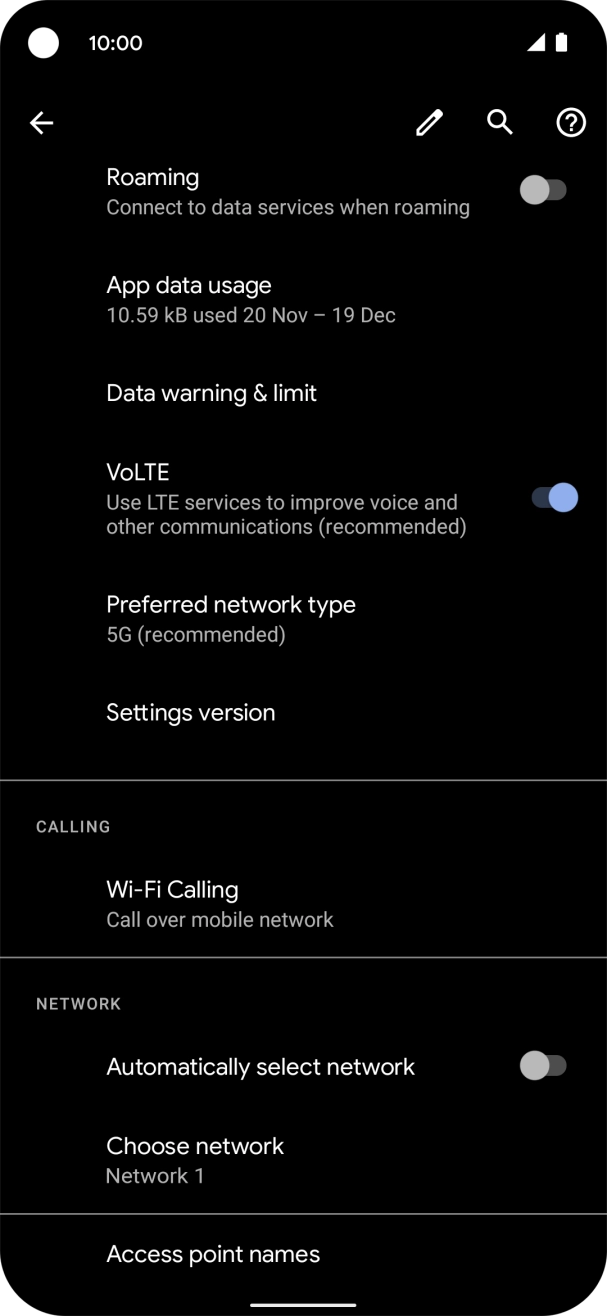Go back to the previous screen
Screen dimensions: 607x1316
tap(41, 123)
